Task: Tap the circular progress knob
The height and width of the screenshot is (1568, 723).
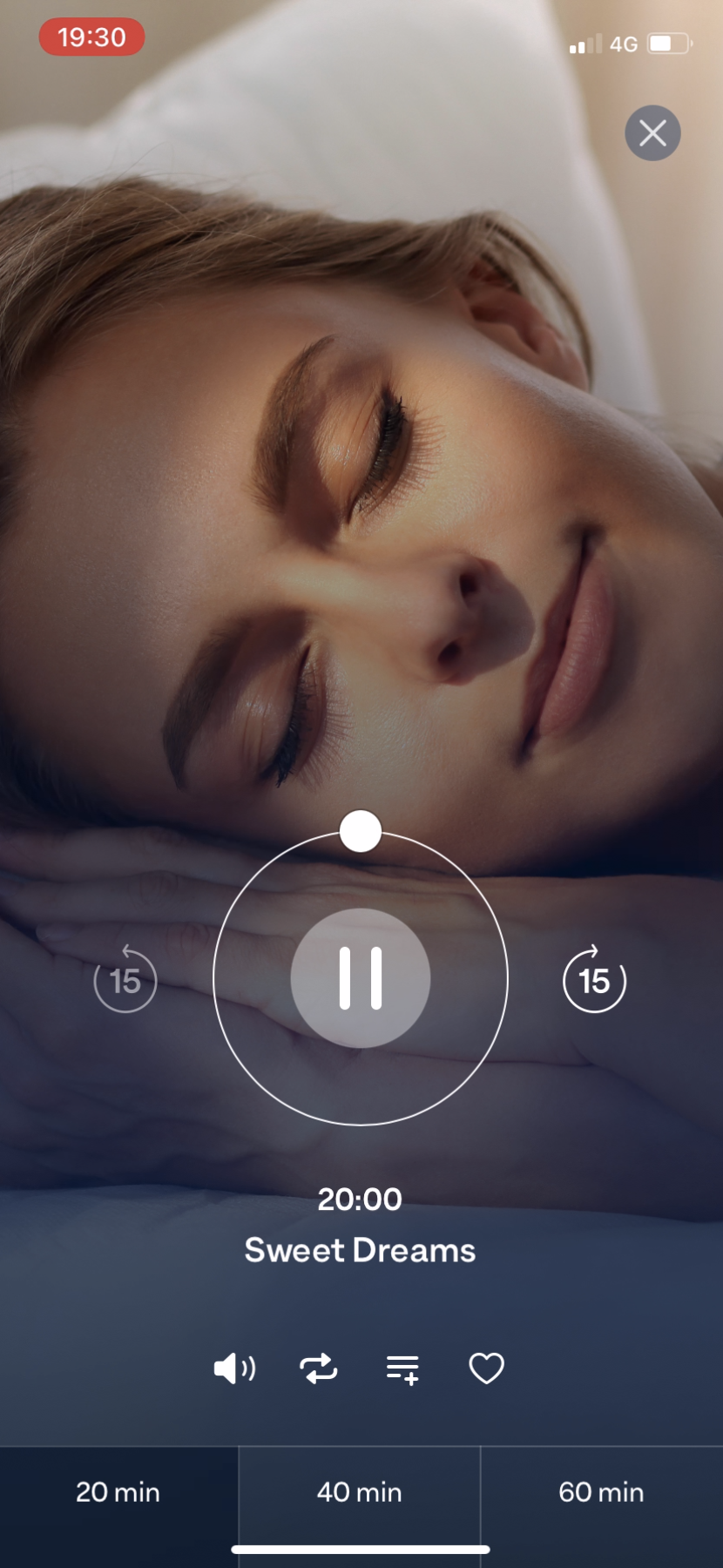Action: click(361, 831)
